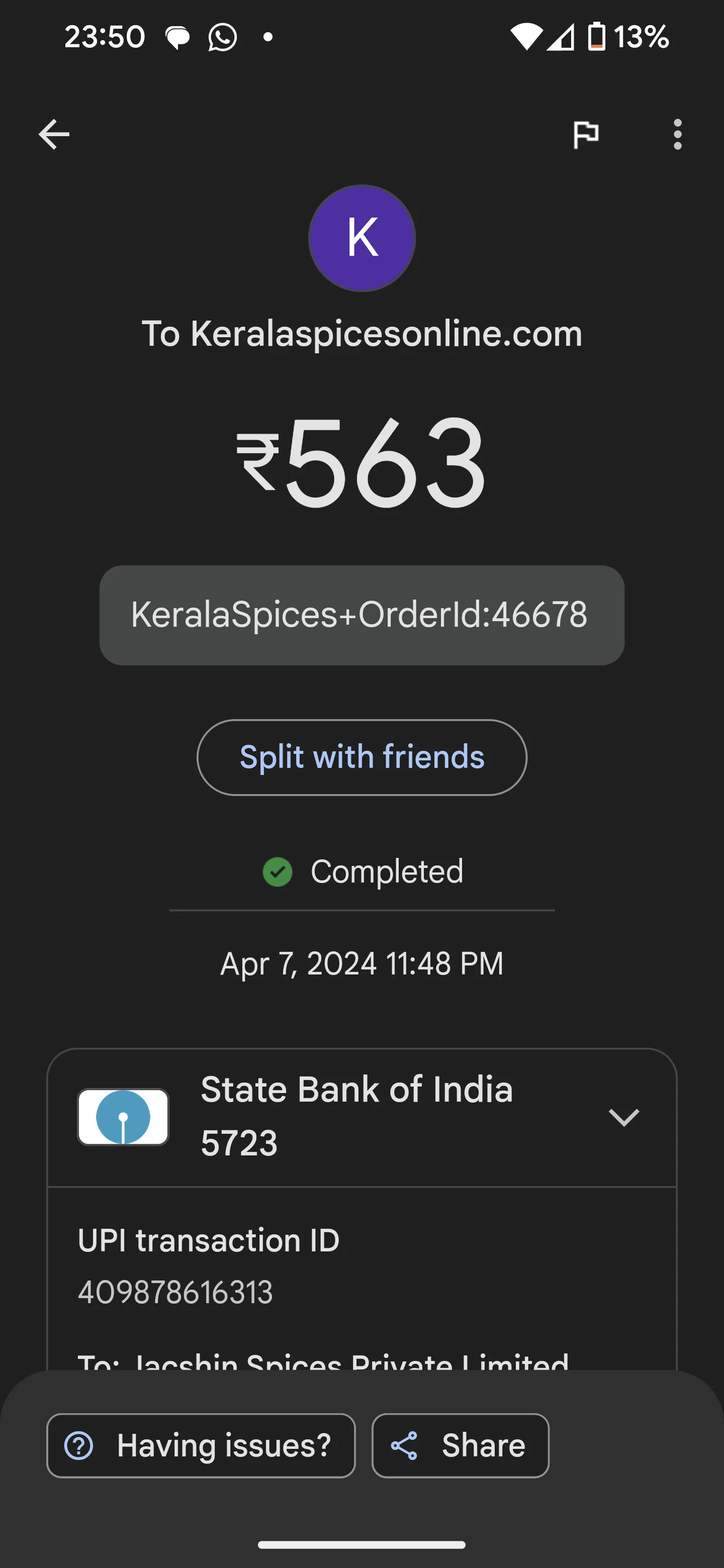The width and height of the screenshot is (724, 1568).
Task: Expand the State Bank of India details
Action: click(624, 1117)
